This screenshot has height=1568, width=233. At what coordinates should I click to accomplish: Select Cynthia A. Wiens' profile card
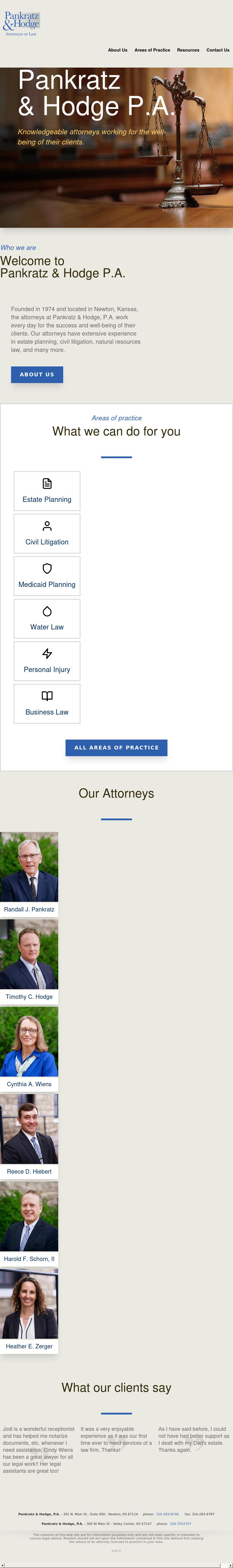click(29, 1048)
